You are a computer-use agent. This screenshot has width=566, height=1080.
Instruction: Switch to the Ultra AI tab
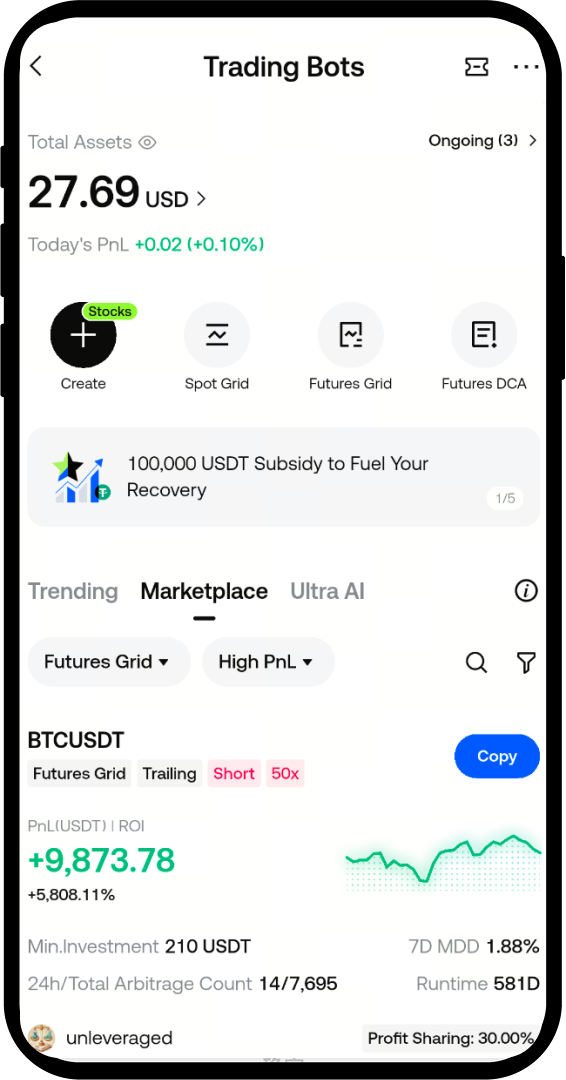coord(327,591)
